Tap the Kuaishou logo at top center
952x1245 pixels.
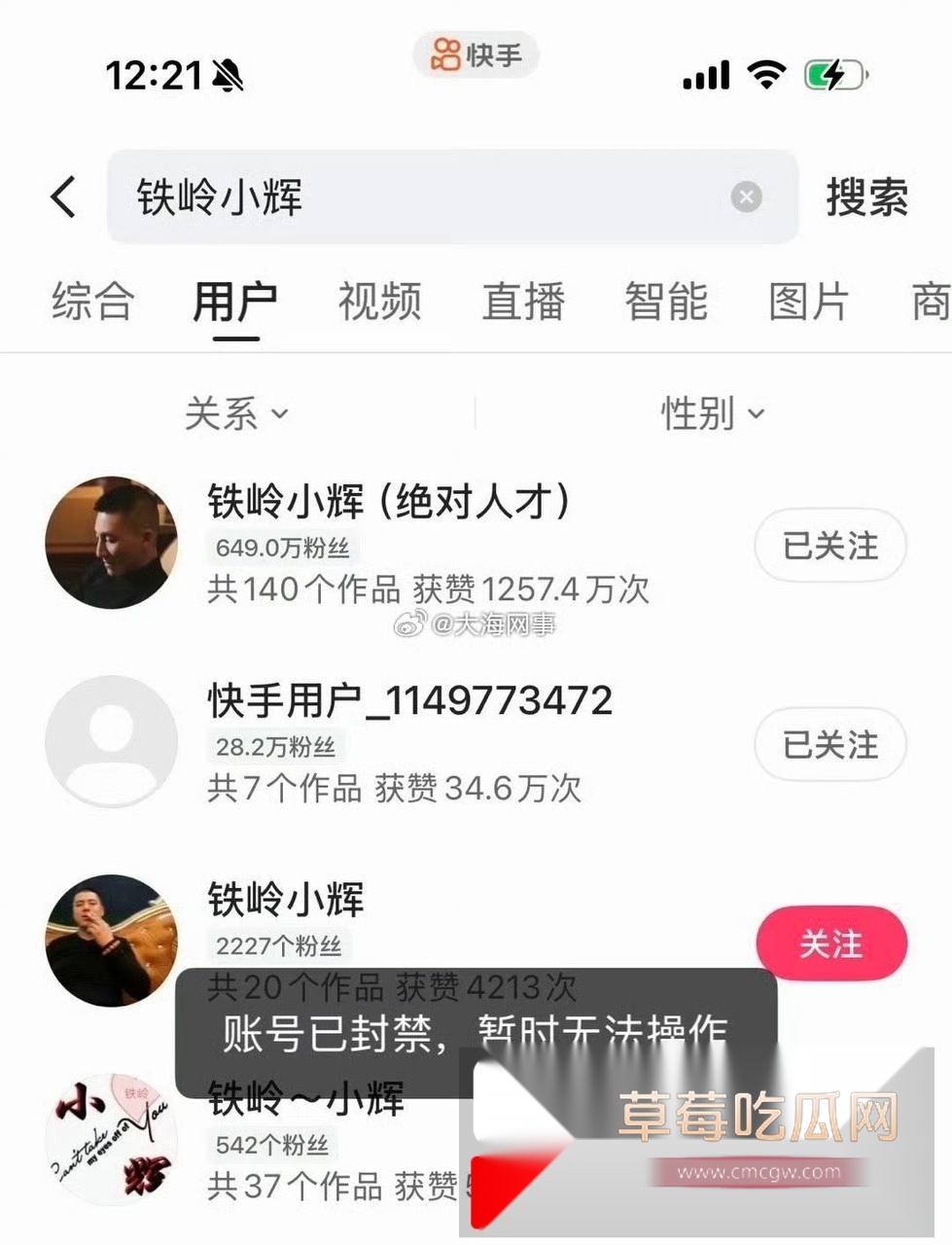[475, 55]
